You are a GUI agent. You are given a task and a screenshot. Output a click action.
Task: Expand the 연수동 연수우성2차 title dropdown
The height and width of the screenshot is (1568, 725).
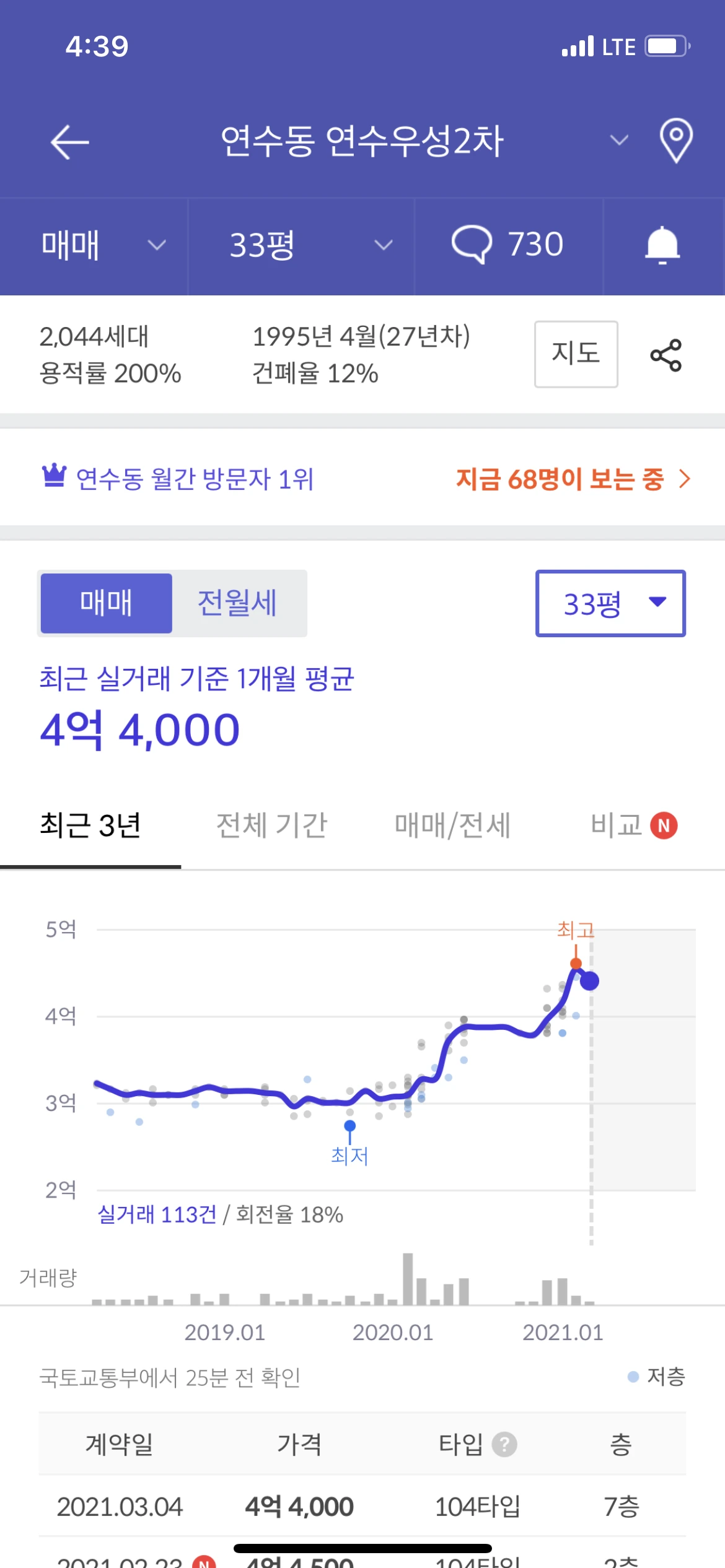point(618,141)
